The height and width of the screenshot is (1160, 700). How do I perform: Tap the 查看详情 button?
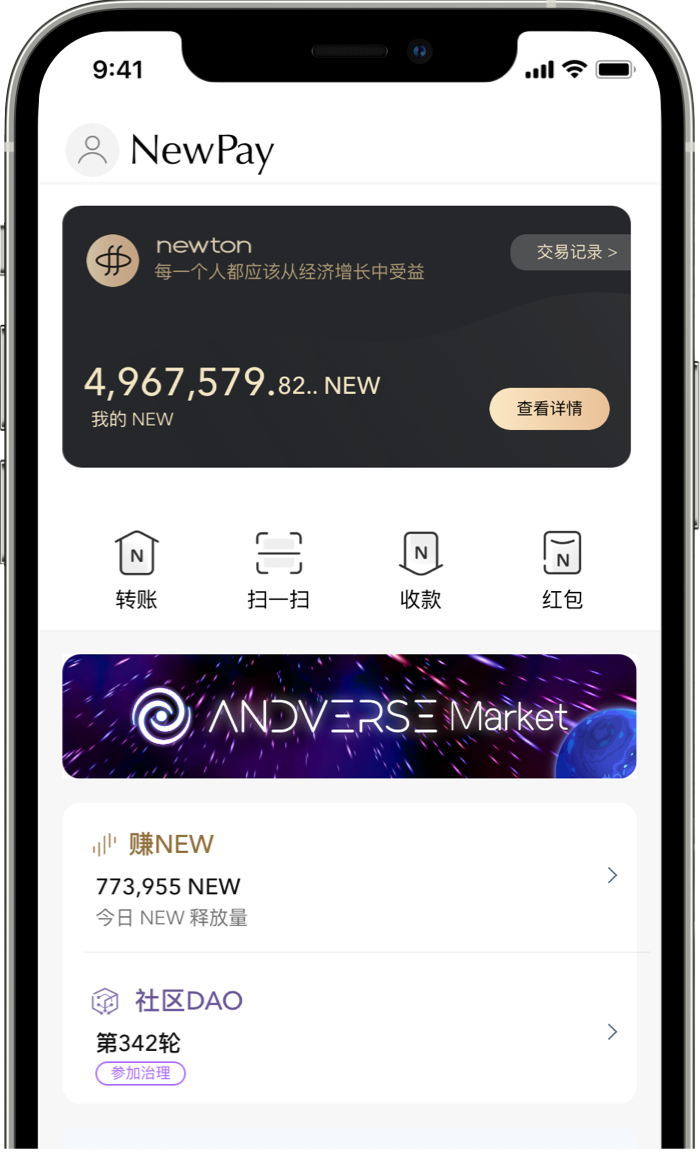pyautogui.click(x=549, y=409)
